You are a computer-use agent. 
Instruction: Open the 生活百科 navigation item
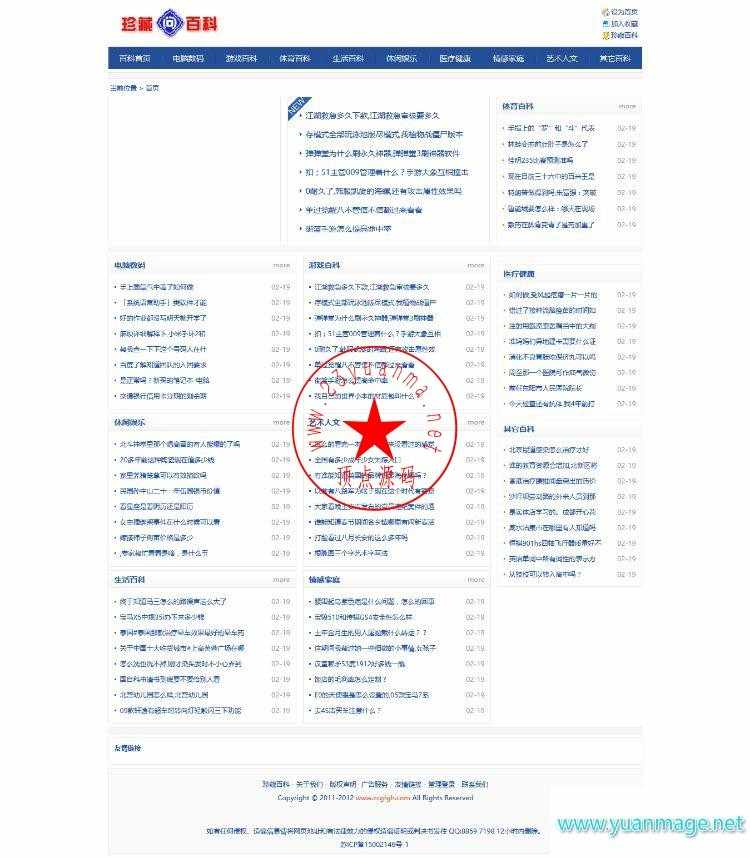point(348,59)
